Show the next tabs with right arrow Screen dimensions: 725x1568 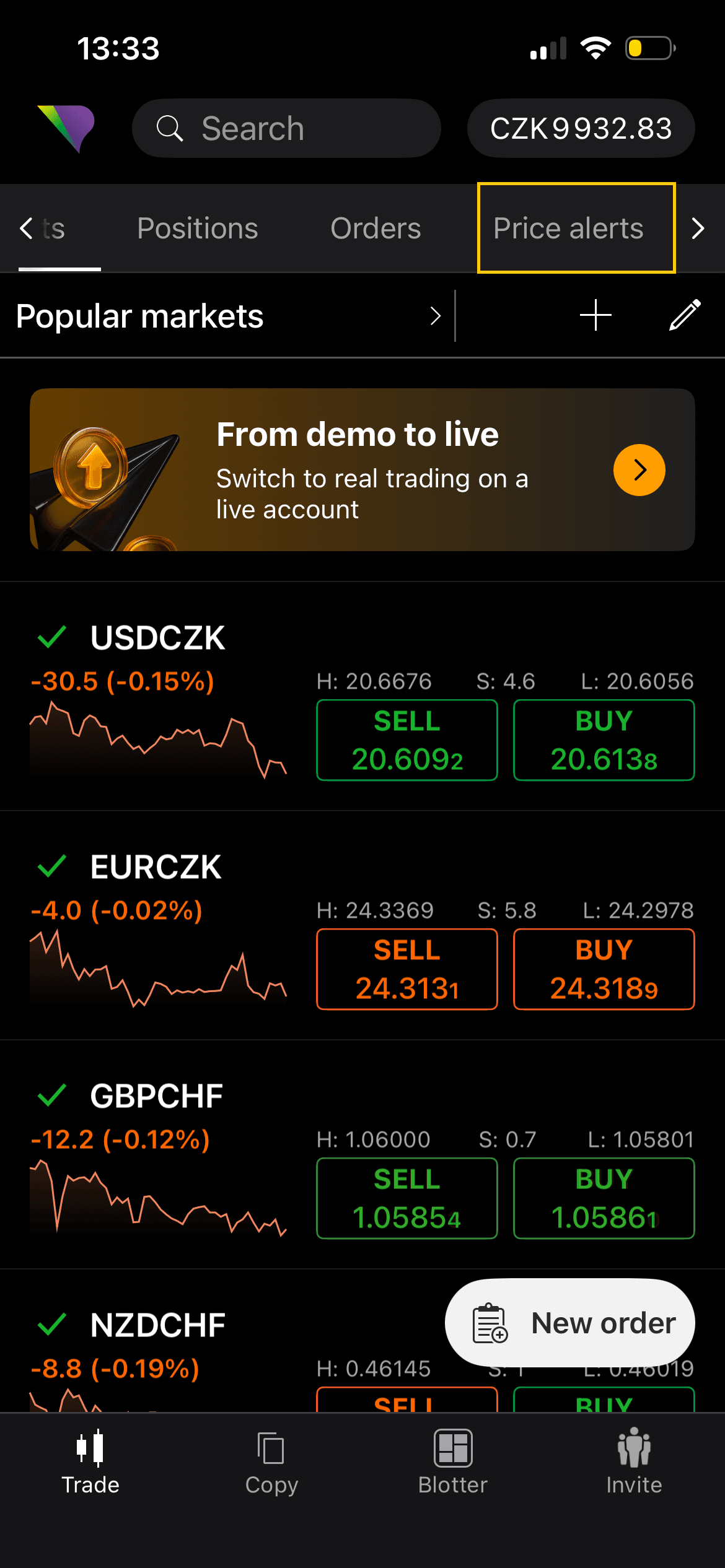(698, 229)
